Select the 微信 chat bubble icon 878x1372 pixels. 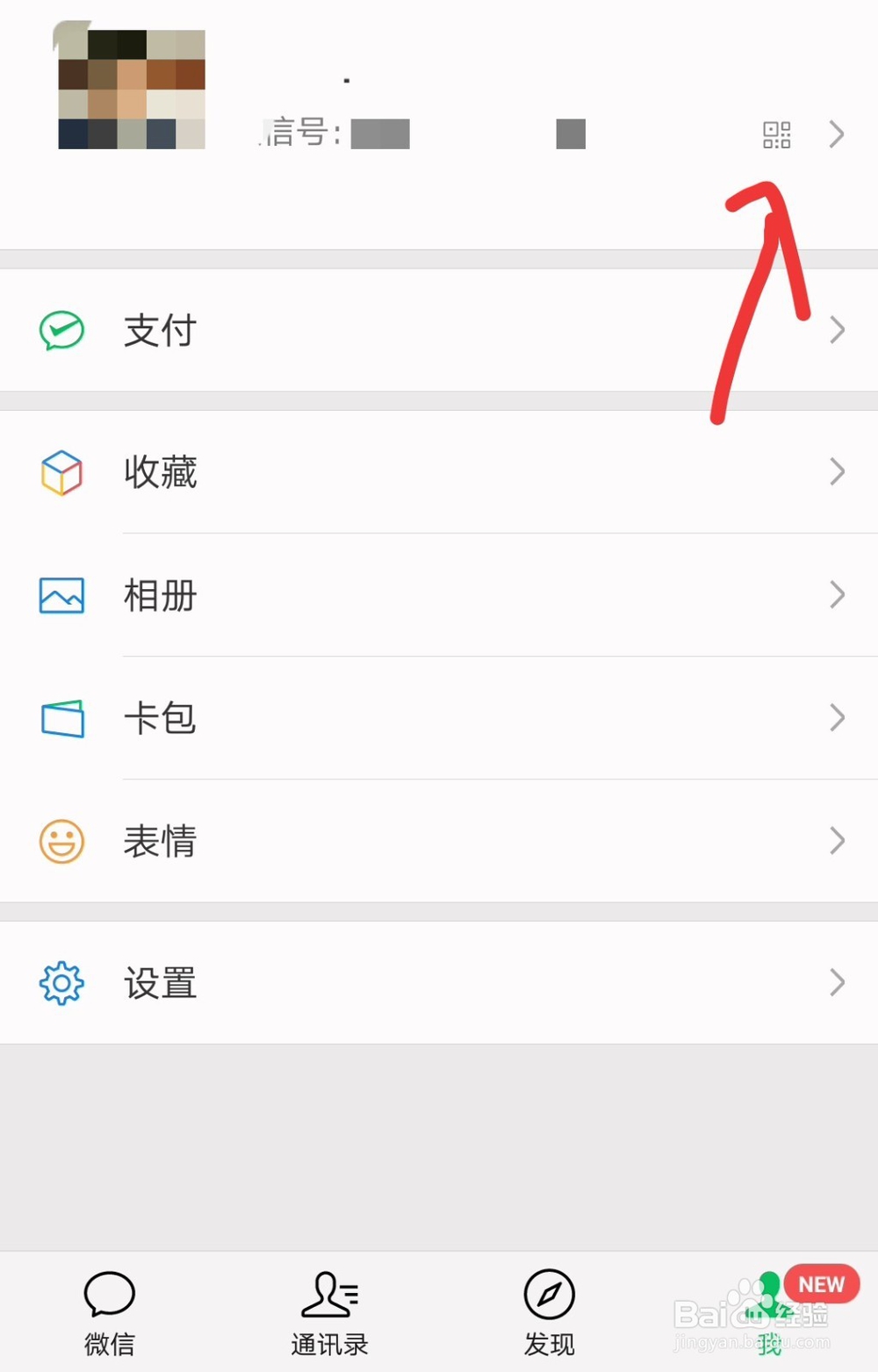(x=109, y=1294)
